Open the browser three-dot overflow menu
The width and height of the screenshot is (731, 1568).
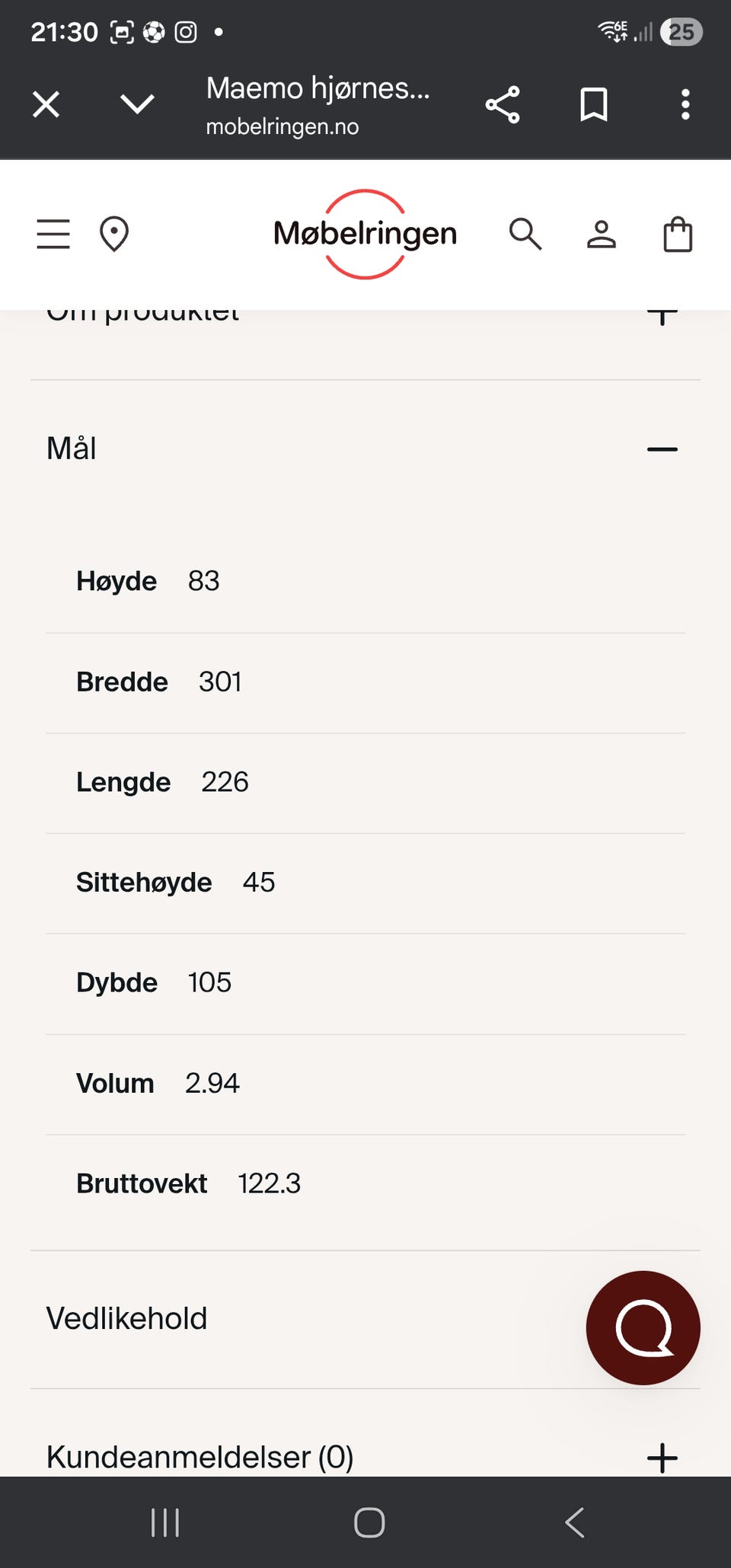pos(685,104)
